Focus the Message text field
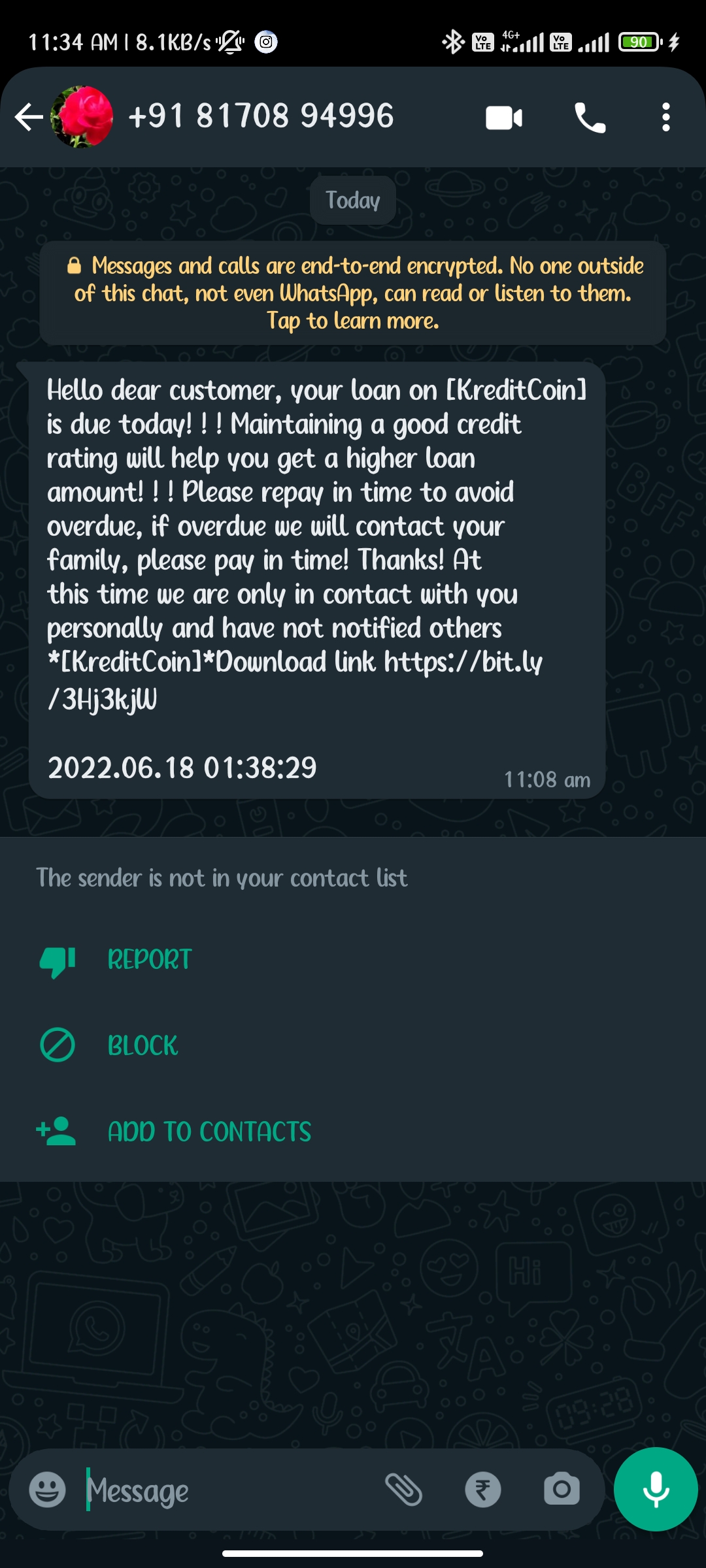 (229, 1490)
